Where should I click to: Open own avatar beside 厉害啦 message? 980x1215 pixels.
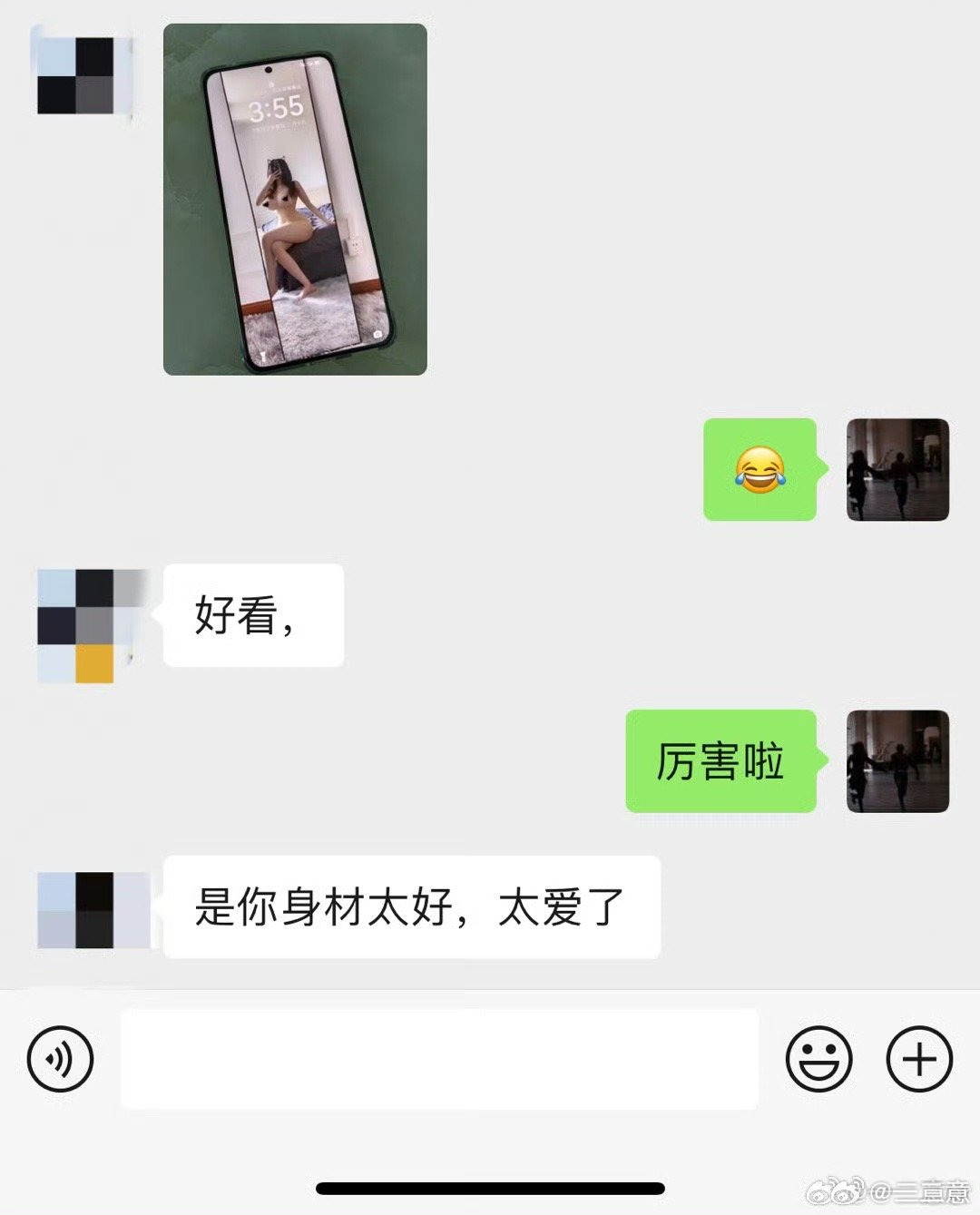click(897, 760)
